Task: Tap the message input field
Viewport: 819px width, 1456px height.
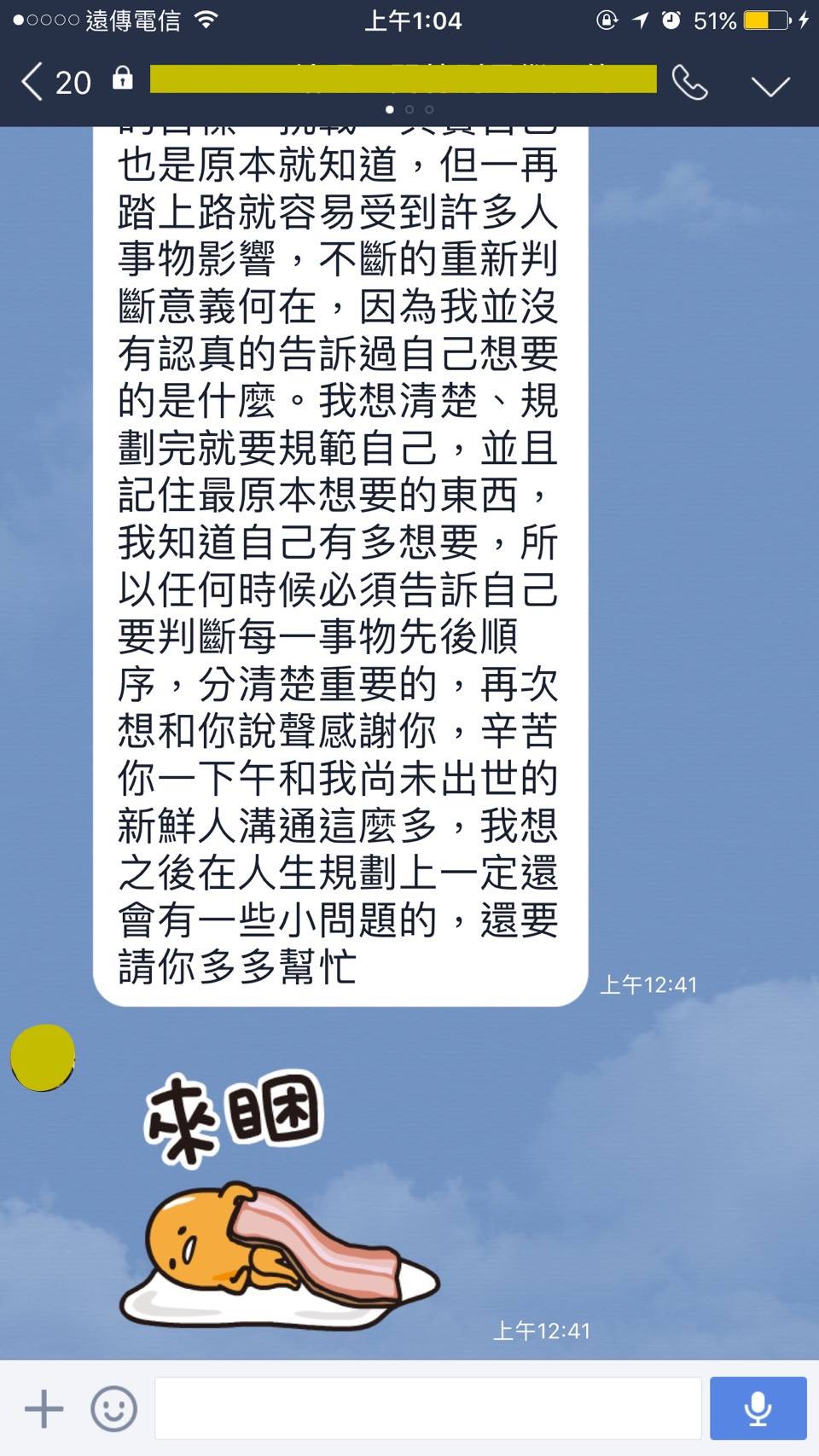Action: 428,1408
